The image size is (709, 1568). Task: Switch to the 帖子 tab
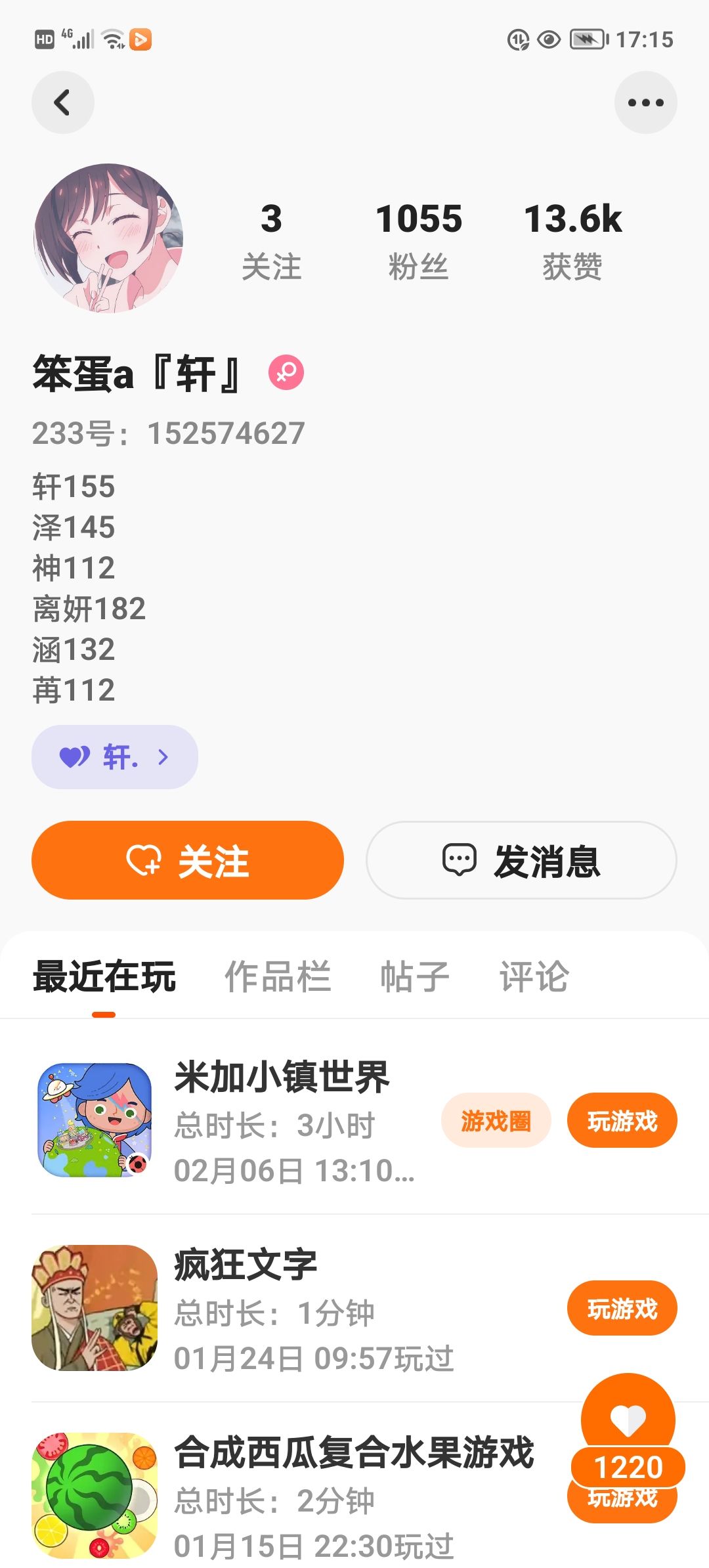[x=415, y=976]
